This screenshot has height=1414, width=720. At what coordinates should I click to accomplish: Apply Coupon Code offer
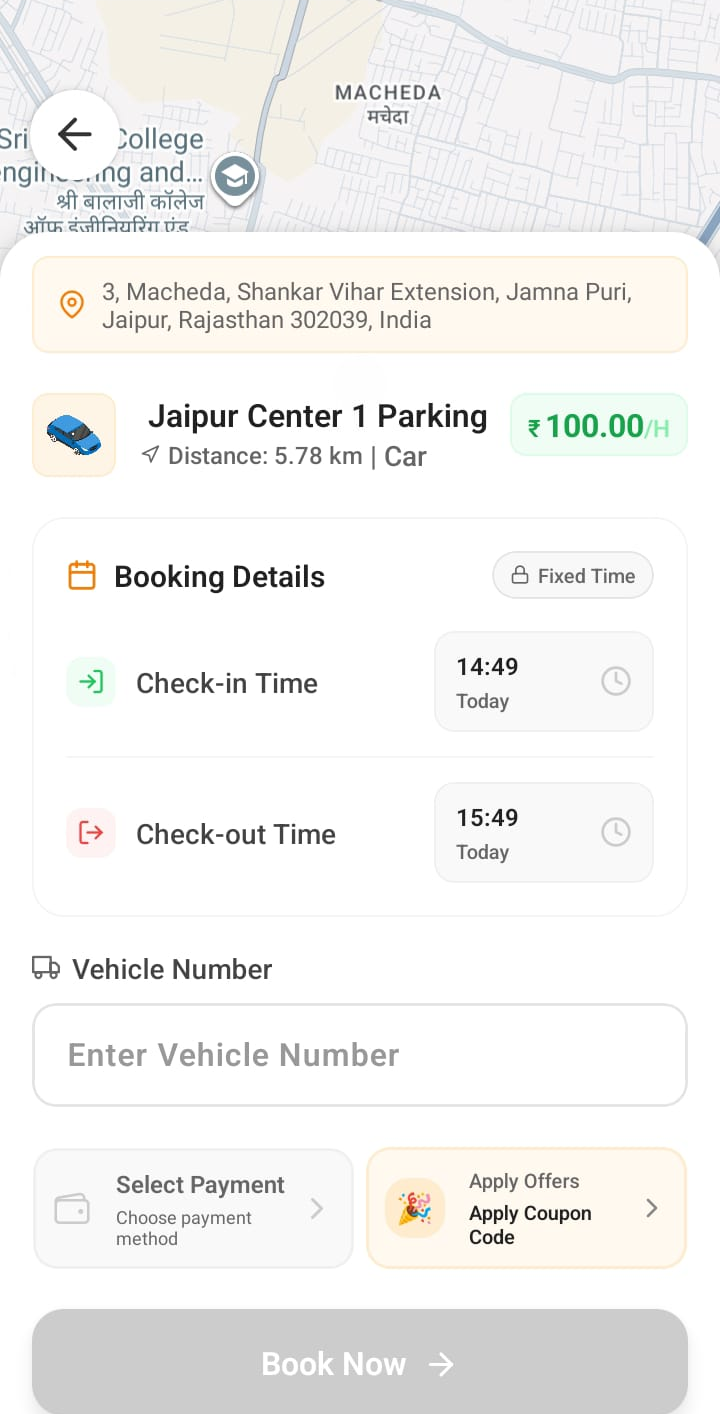point(526,1209)
